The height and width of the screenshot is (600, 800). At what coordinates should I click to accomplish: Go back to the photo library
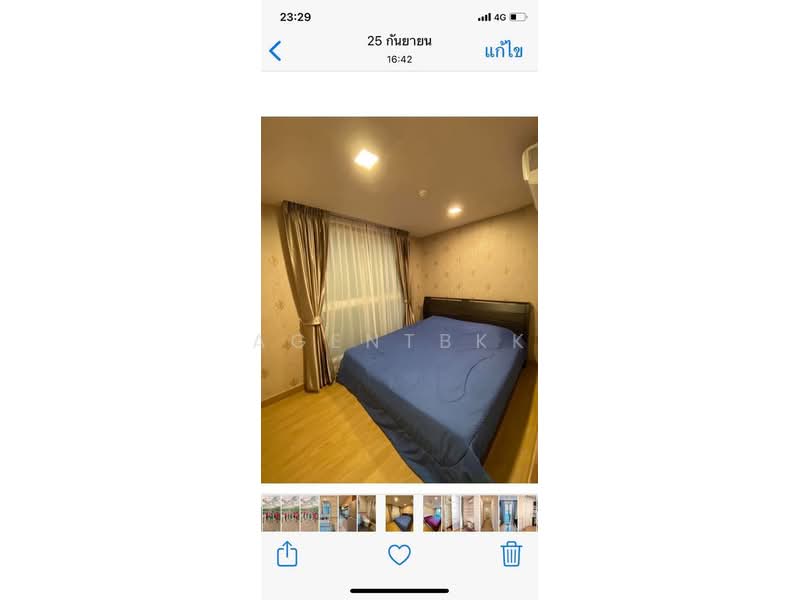(275, 51)
